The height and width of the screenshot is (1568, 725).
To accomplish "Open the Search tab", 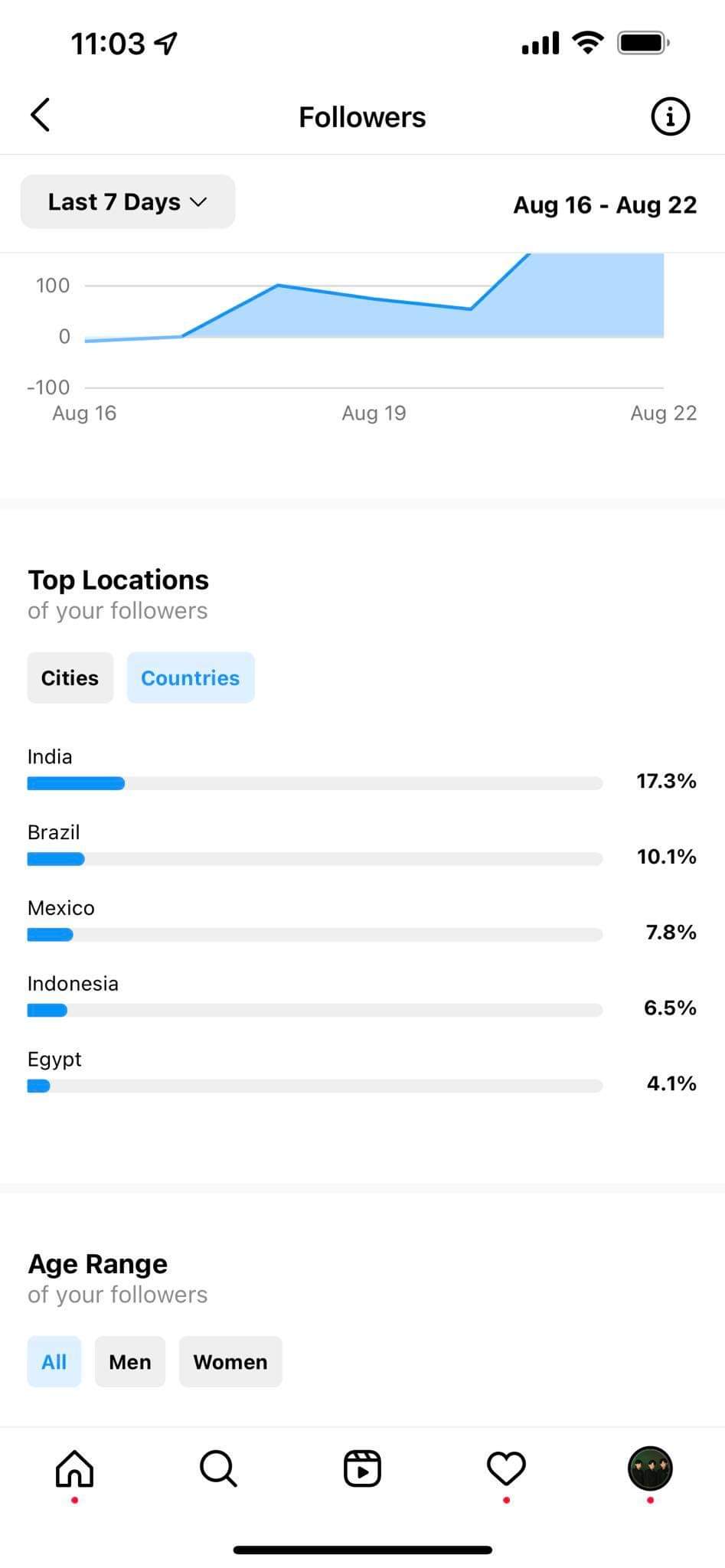I will pos(218,1468).
